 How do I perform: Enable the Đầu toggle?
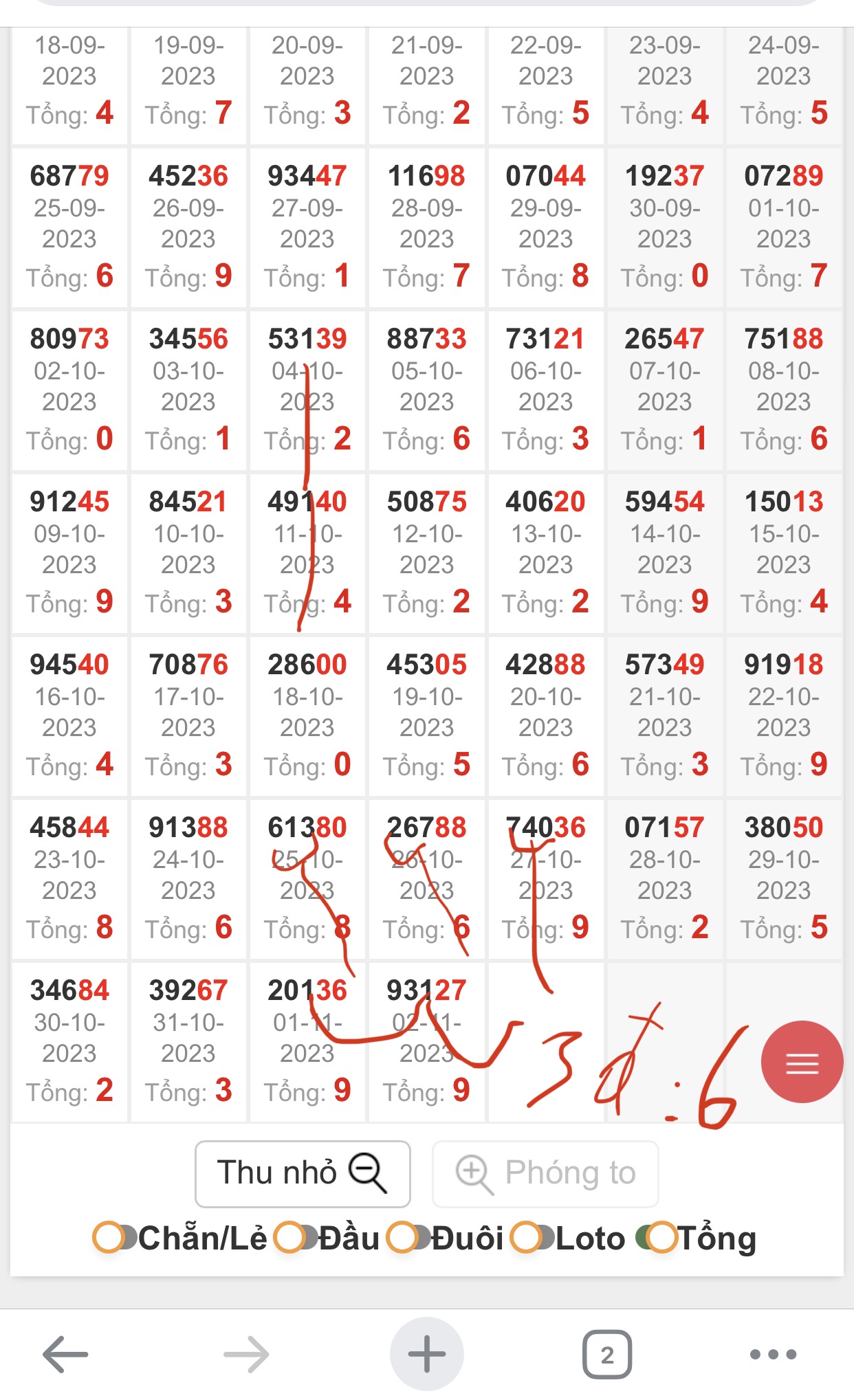296,1237
